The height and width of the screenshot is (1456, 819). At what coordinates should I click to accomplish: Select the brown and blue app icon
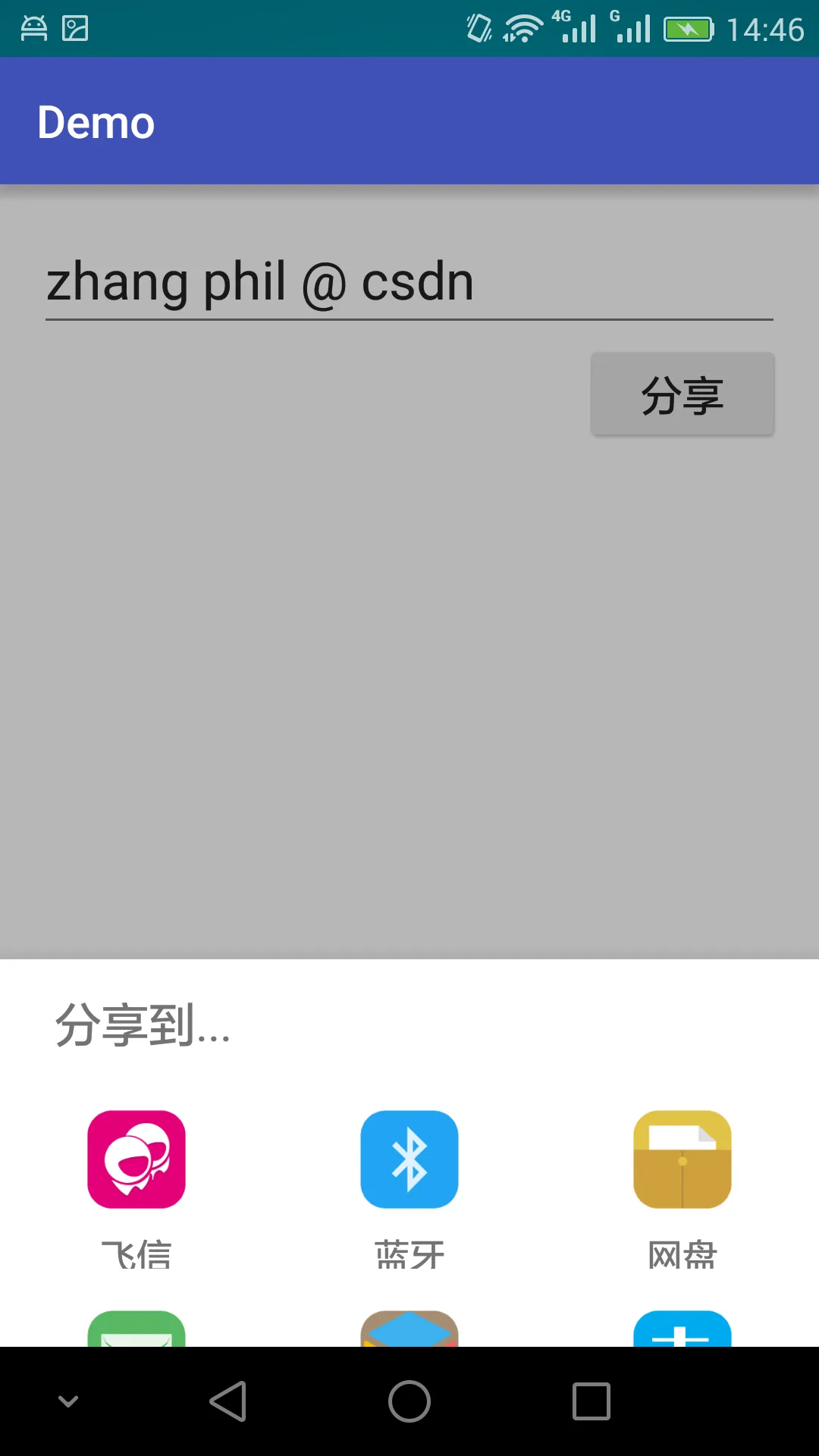409,1329
